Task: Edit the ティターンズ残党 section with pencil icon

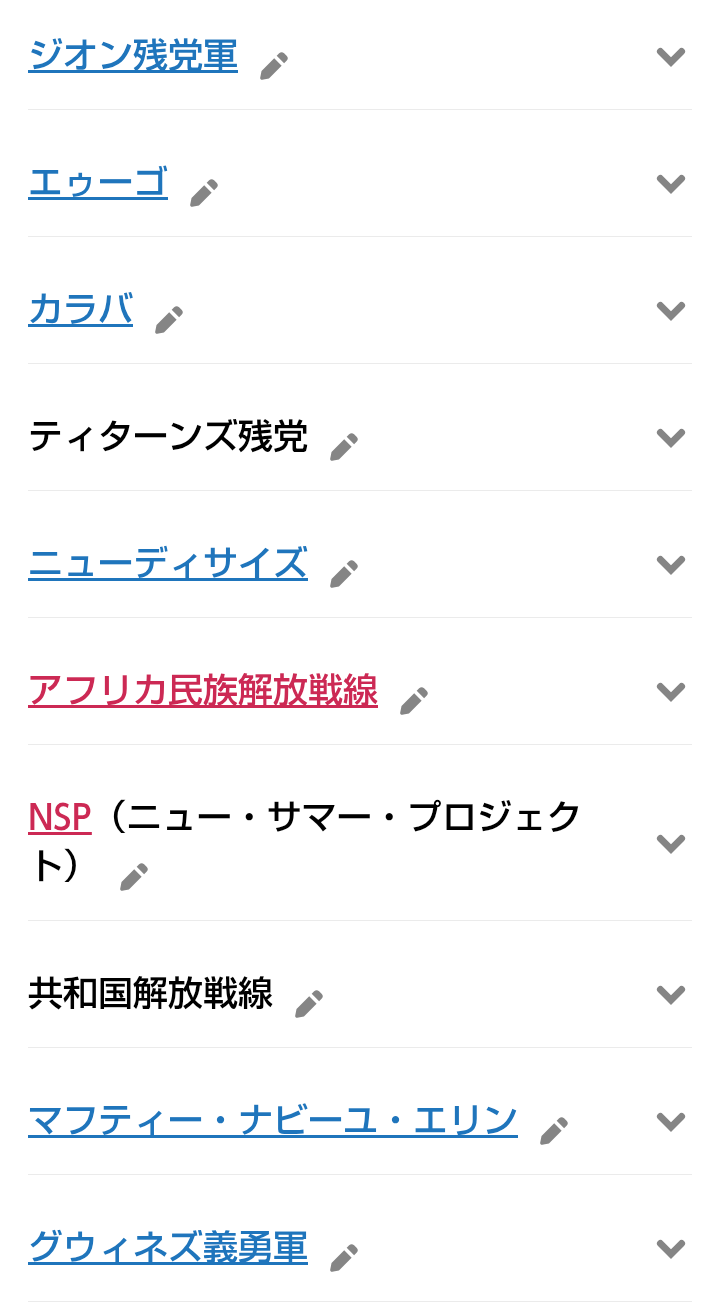Action: [x=344, y=447]
